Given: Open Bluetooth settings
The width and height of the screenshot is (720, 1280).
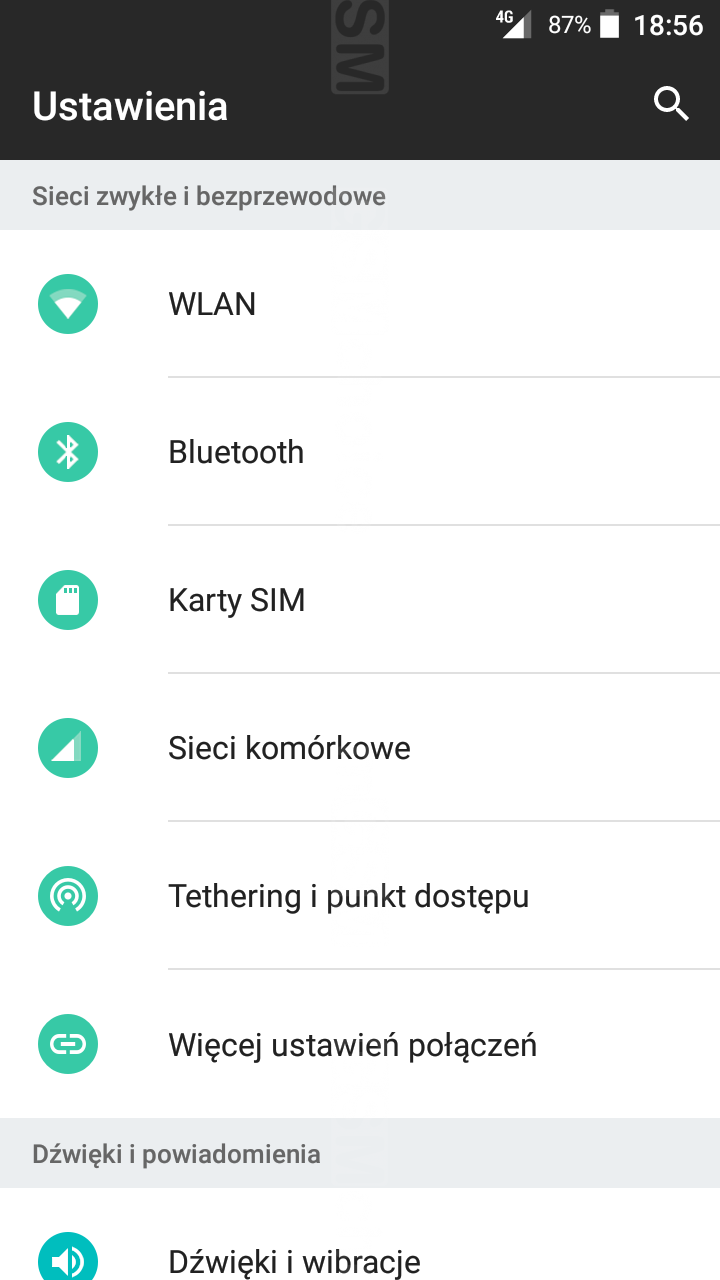Looking at the screenshot, I should (236, 452).
